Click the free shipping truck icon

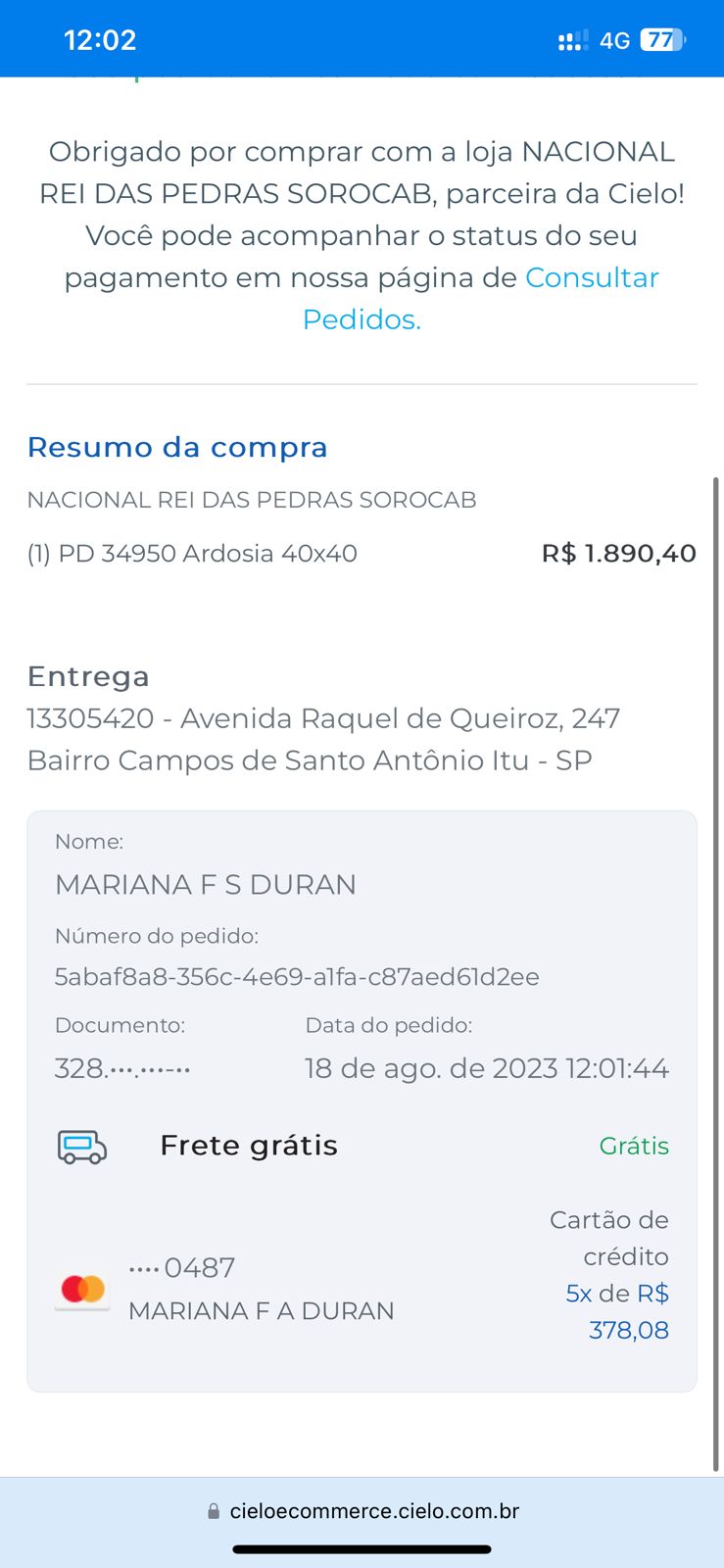[81, 1147]
